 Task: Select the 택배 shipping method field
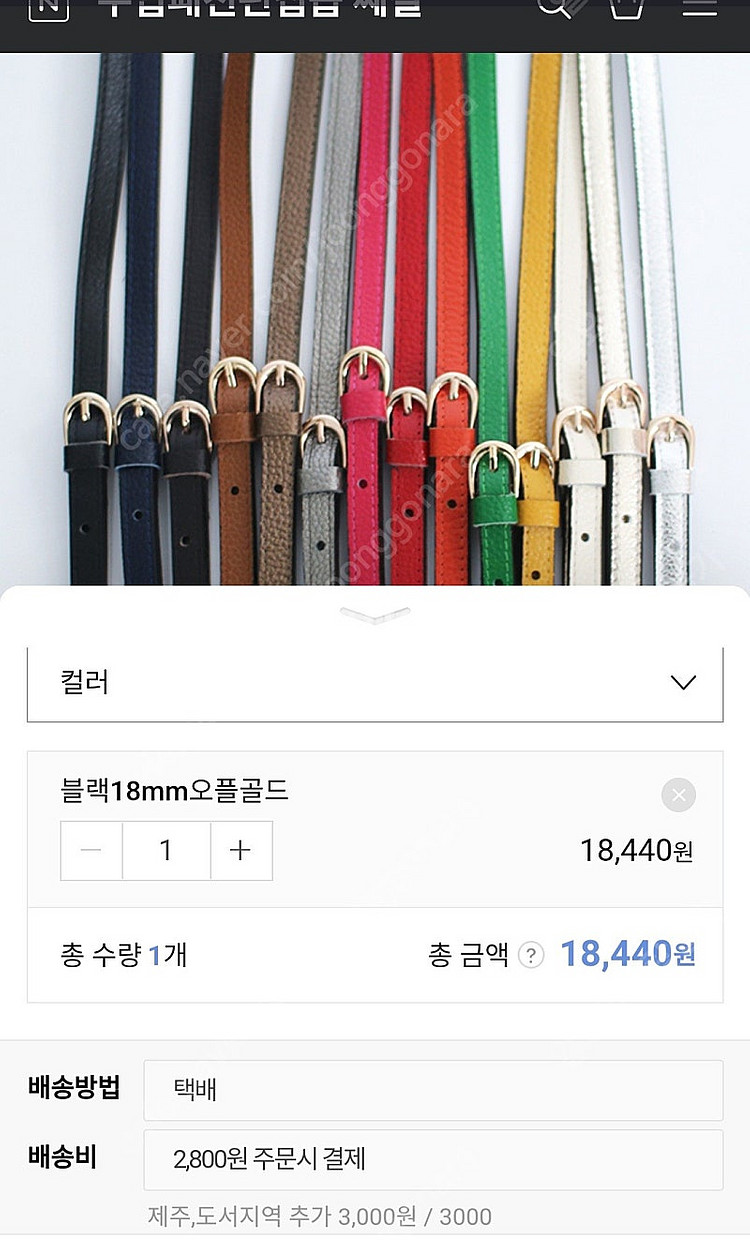(x=433, y=1090)
